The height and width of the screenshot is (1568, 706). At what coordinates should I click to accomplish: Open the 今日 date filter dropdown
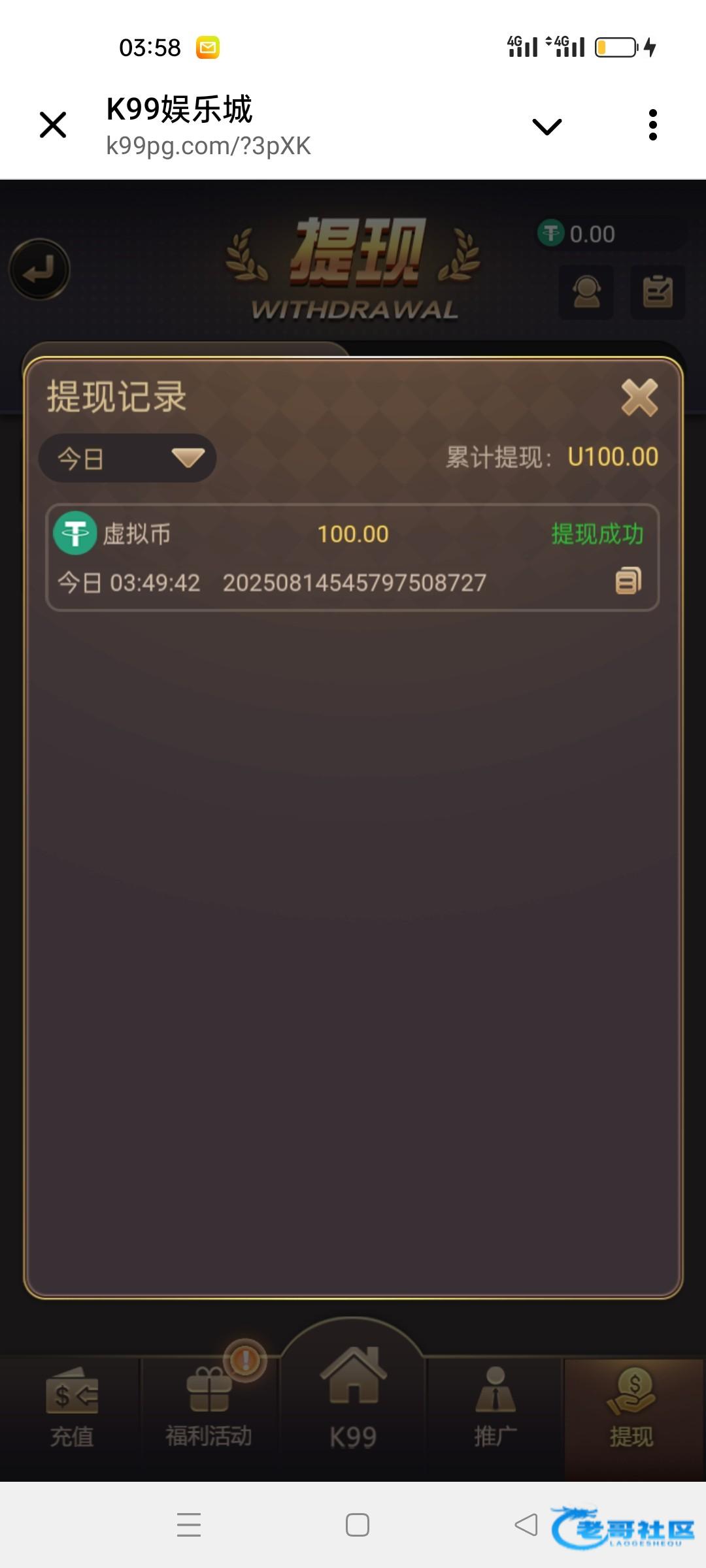pyautogui.click(x=127, y=458)
